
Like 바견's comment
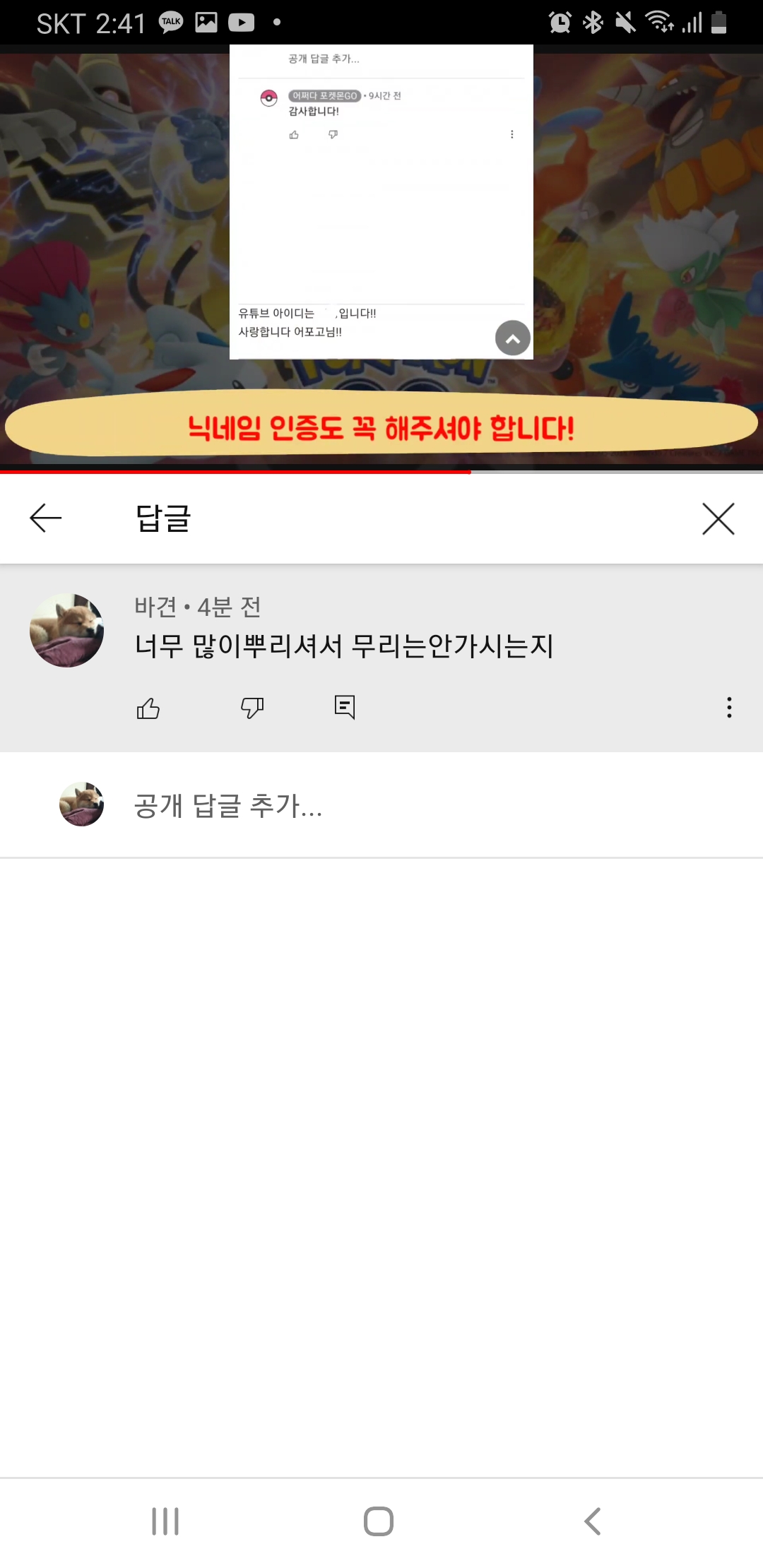pyautogui.click(x=148, y=708)
